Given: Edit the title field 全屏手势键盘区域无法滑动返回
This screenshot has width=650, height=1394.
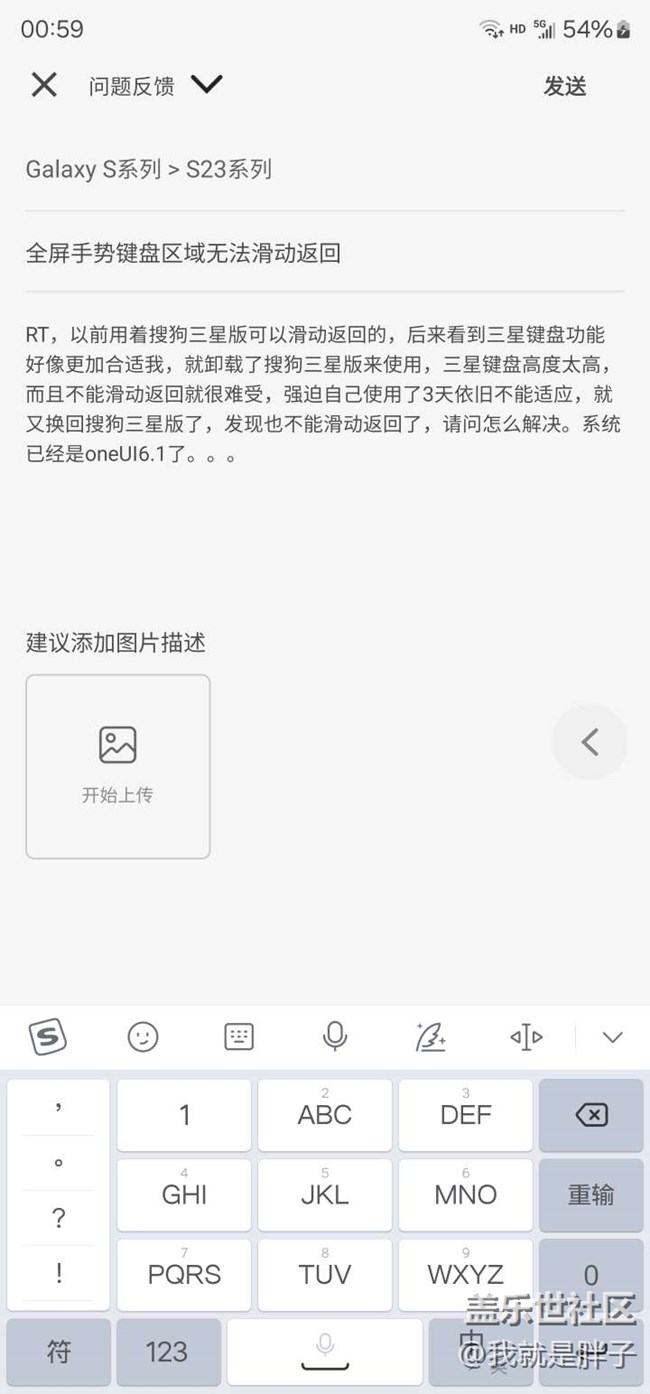Looking at the screenshot, I should point(325,253).
